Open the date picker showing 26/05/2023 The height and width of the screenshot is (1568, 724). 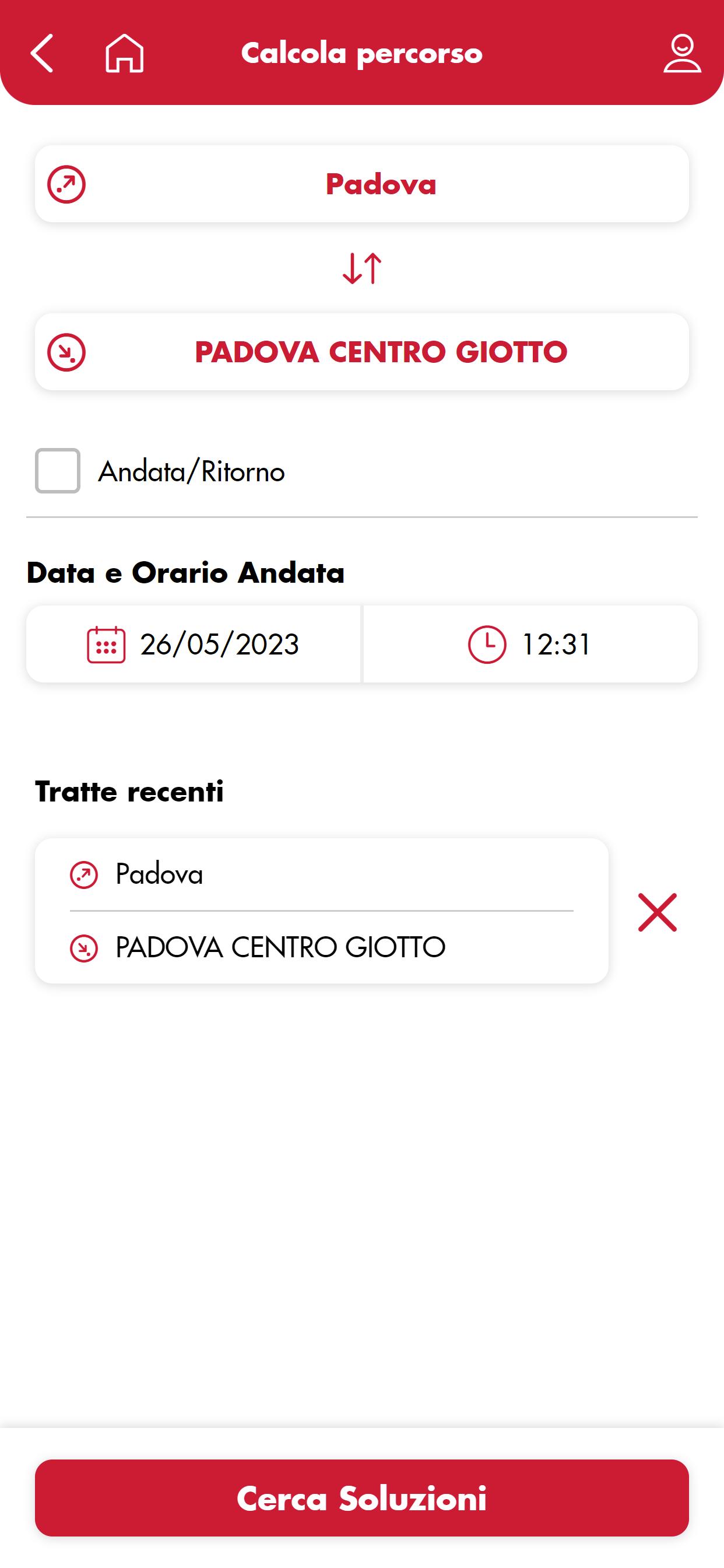(x=194, y=644)
